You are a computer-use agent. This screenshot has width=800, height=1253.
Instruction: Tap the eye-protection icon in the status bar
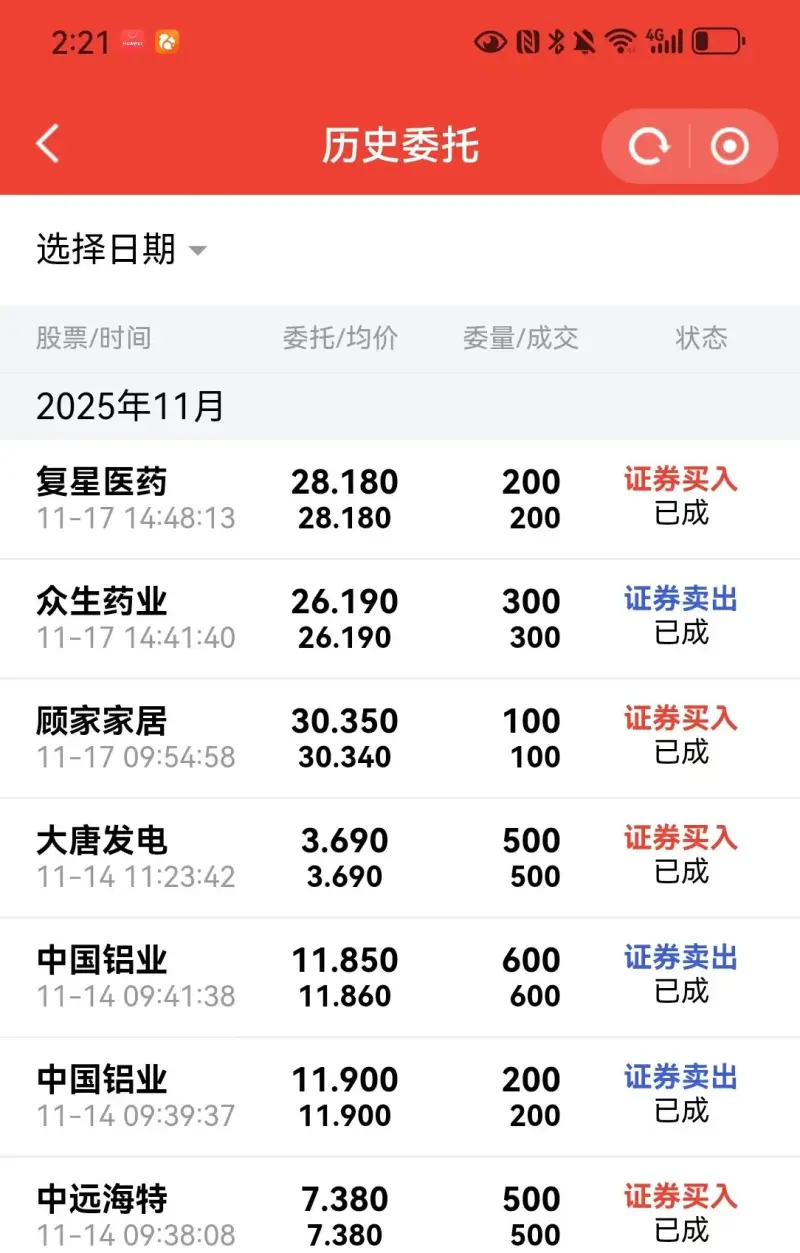point(490,40)
